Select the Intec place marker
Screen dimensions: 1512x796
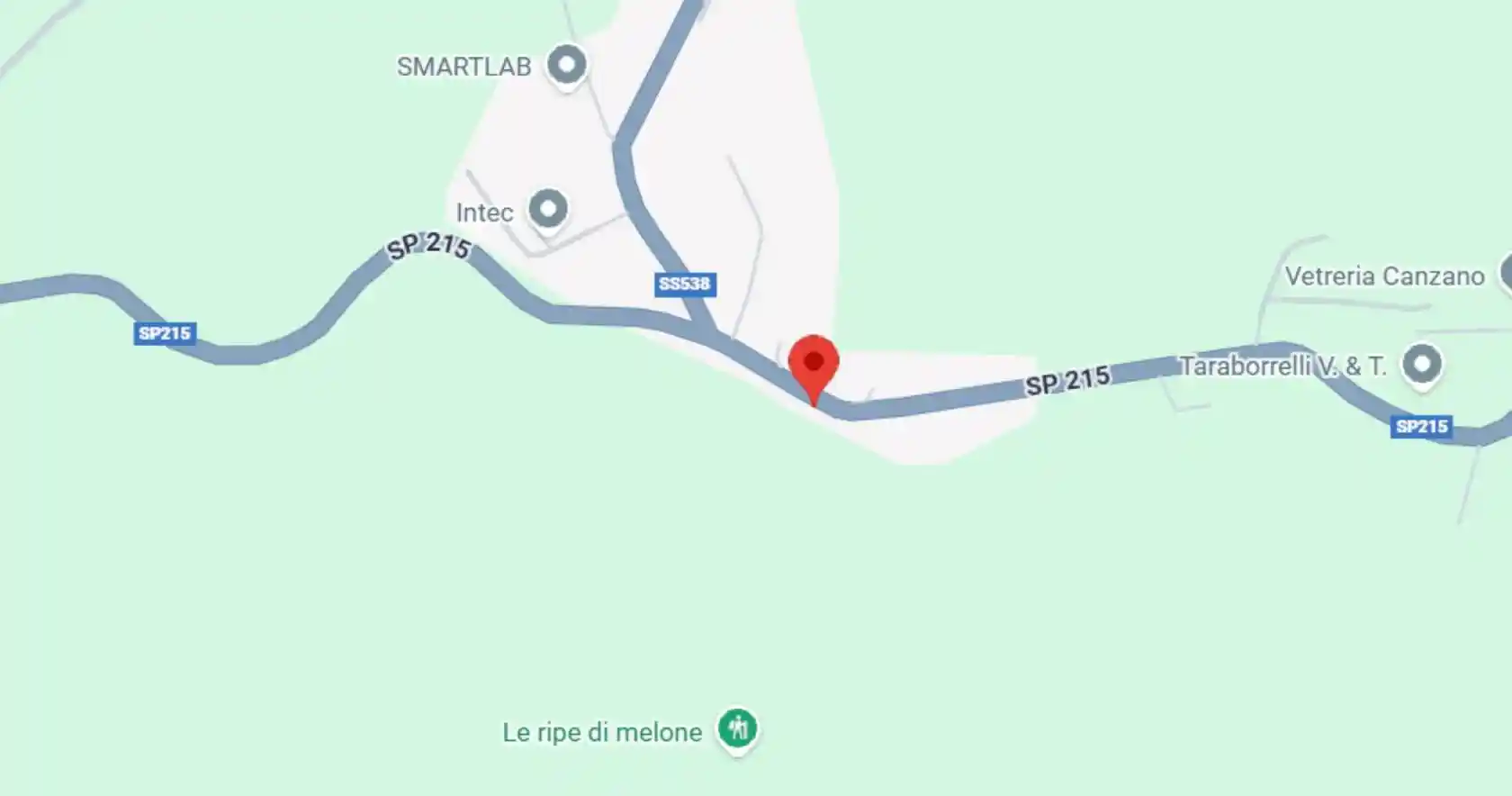(548, 210)
